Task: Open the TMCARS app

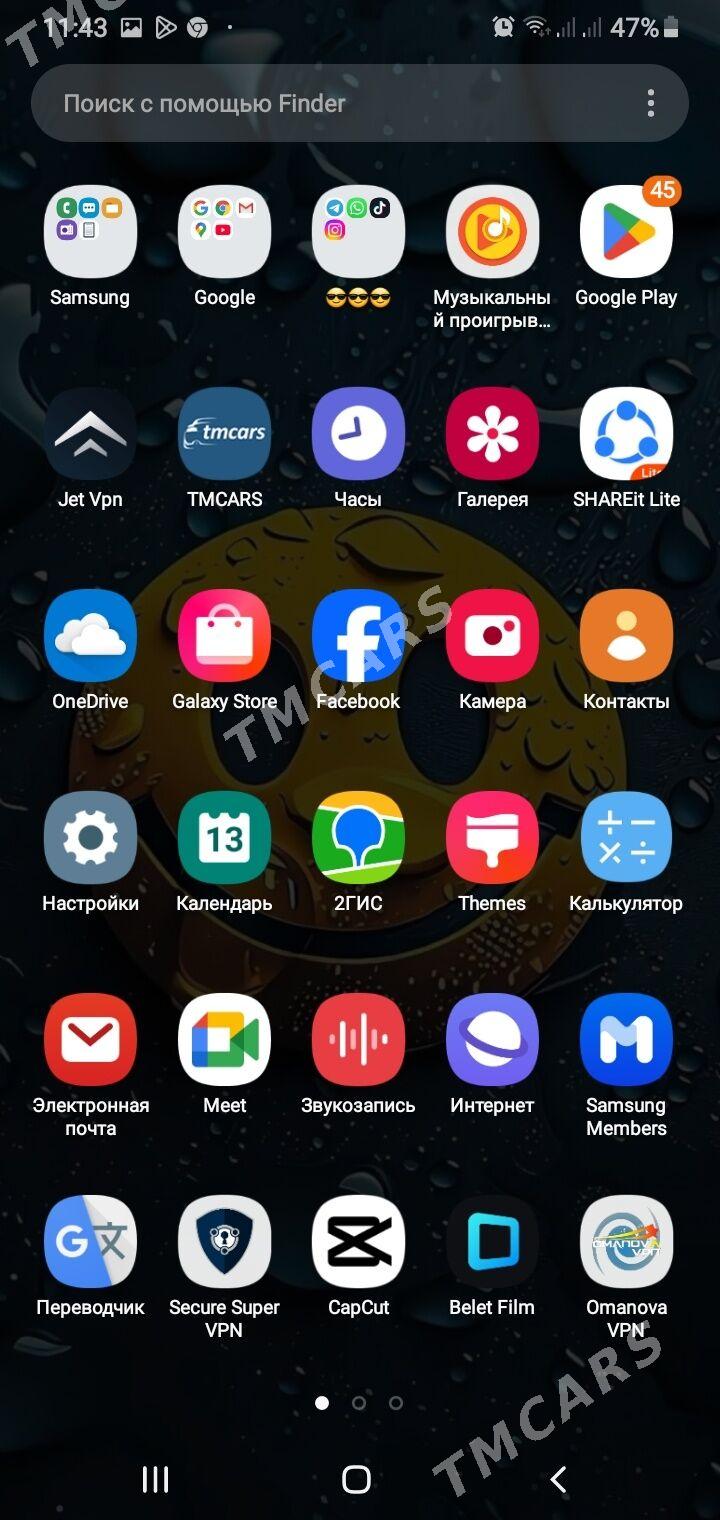Action: click(x=224, y=434)
